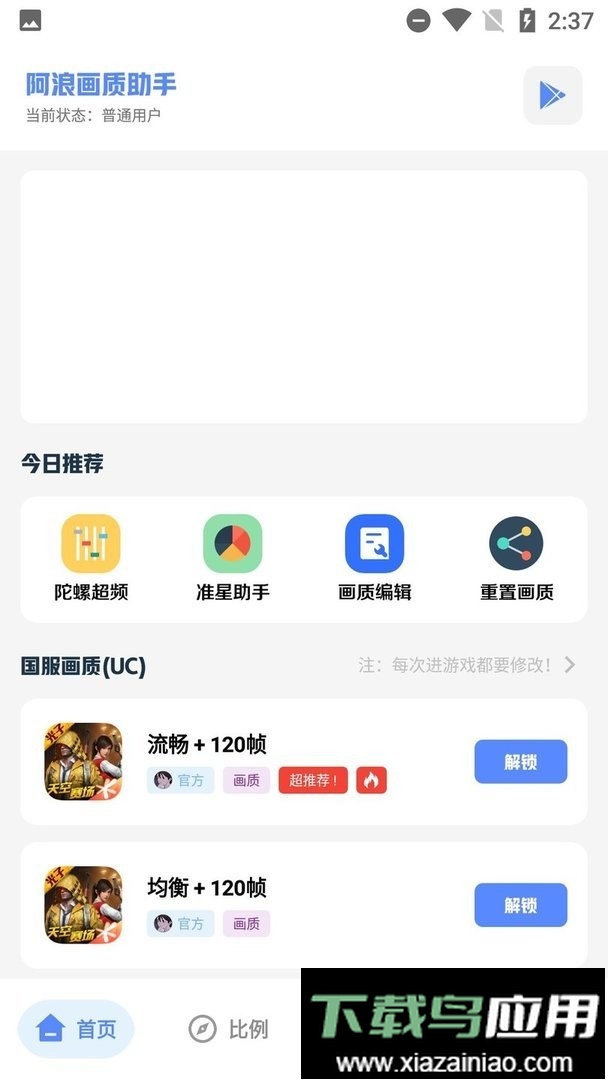Open the play store icon in header
Screen dimensions: 608x1080
pyautogui.click(x=552, y=96)
